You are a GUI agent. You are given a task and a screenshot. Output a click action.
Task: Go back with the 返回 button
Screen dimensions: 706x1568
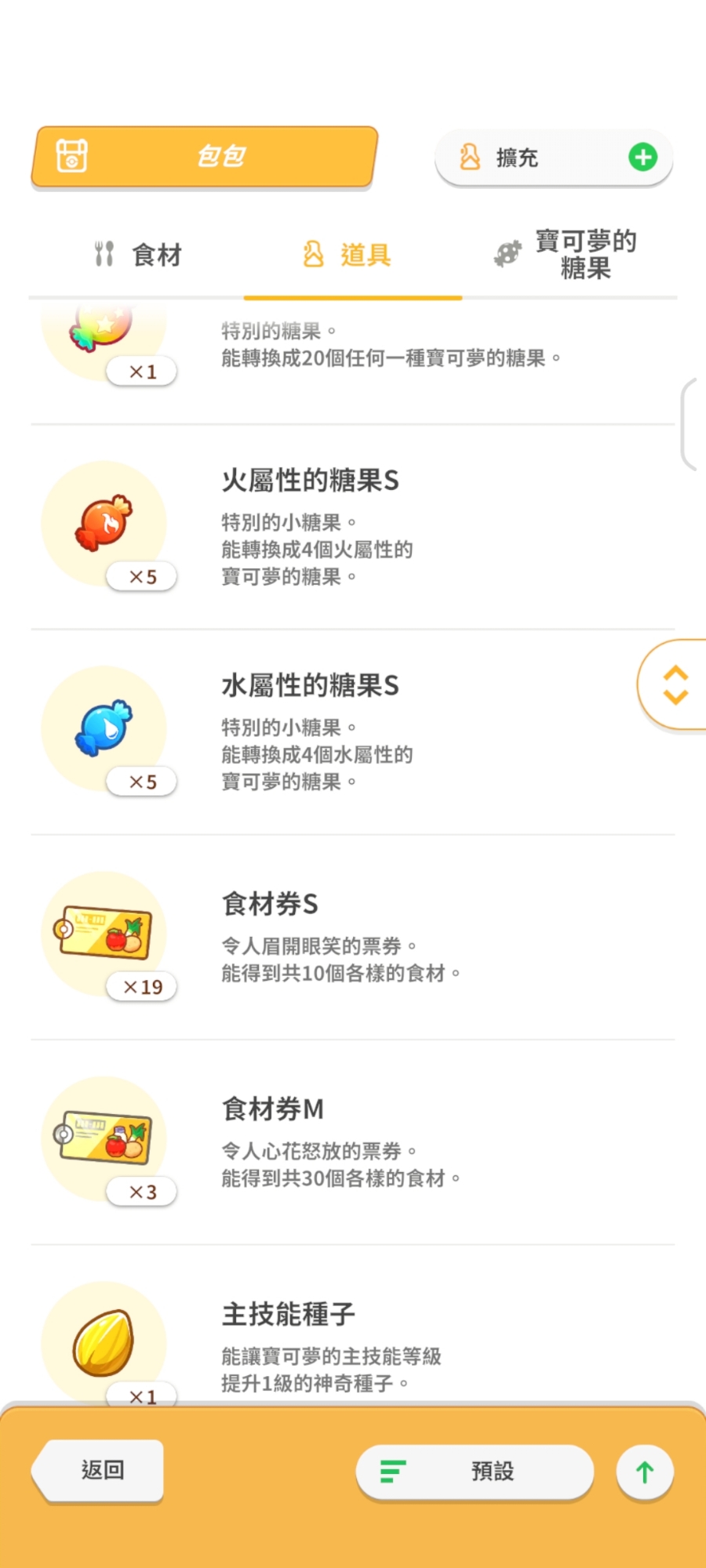pos(100,1470)
